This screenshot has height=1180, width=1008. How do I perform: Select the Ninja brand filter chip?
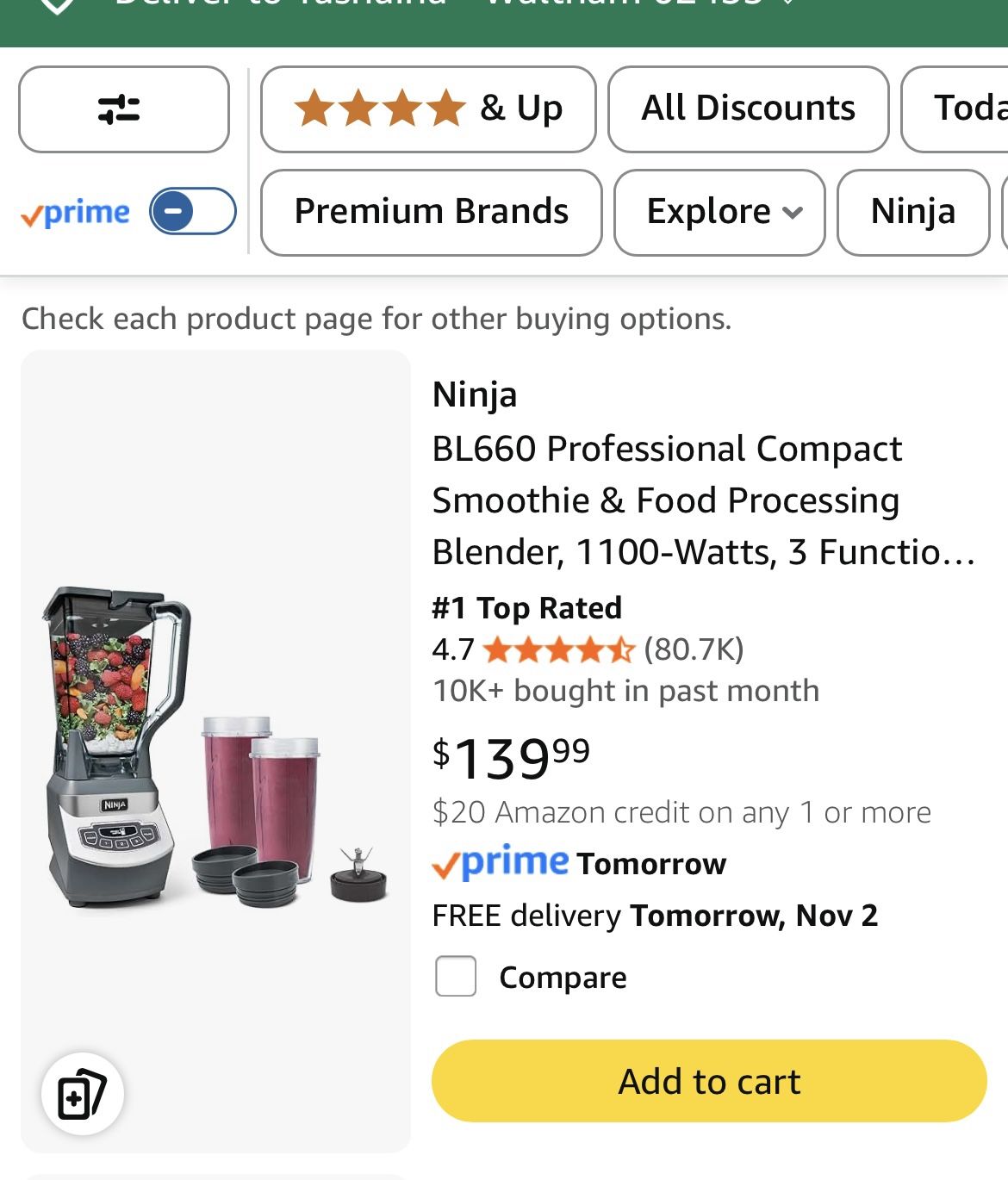click(912, 213)
